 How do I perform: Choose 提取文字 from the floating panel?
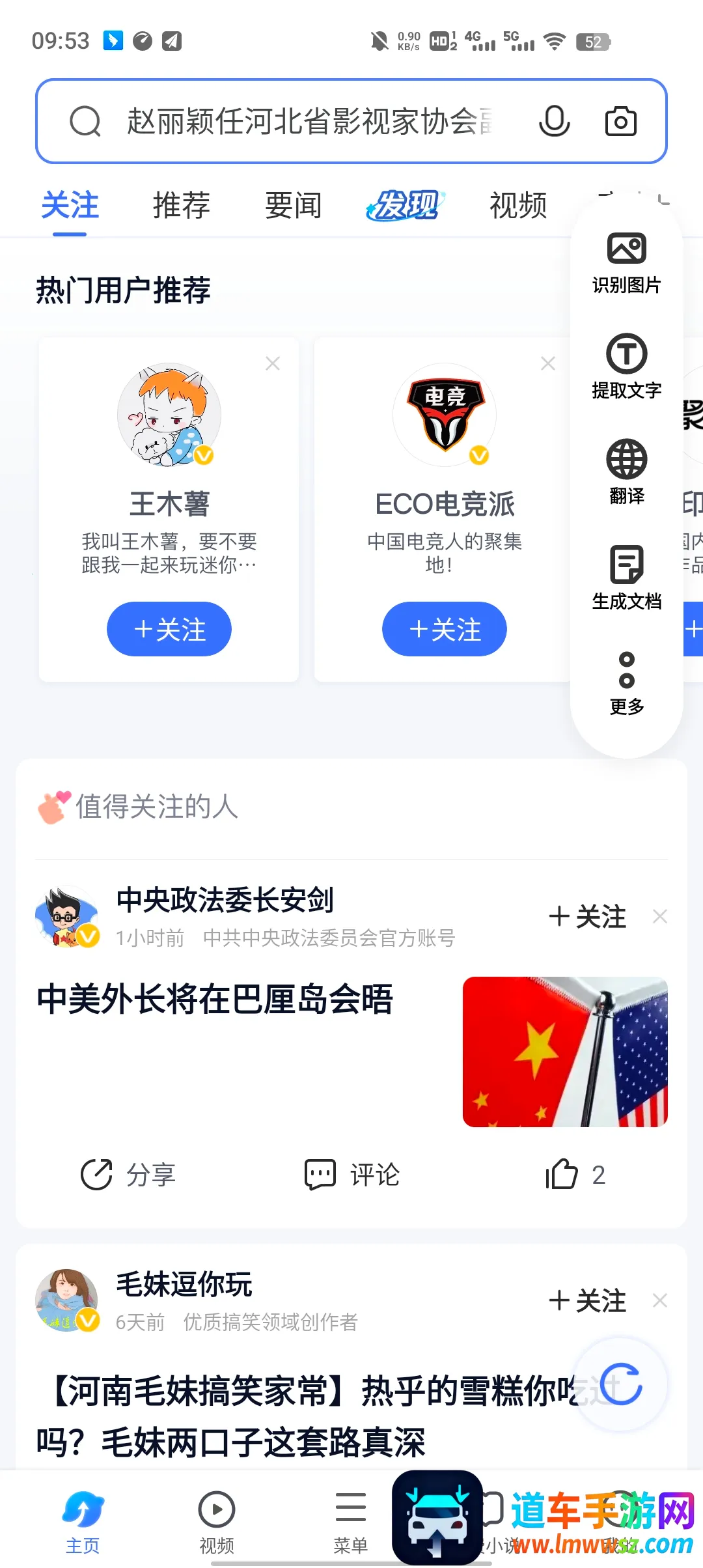(626, 367)
